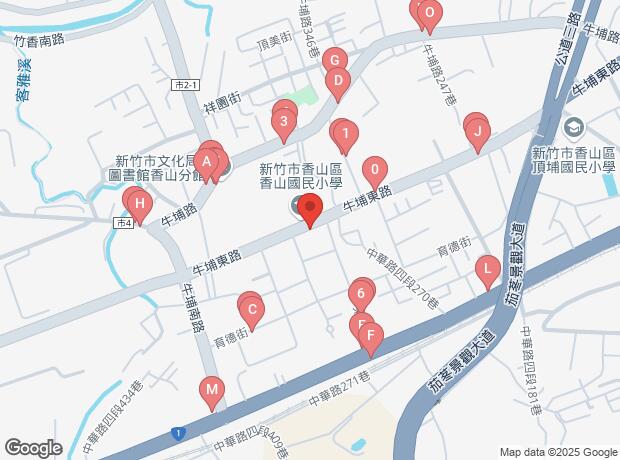Tap marker L near 茄苳景觀大道
Viewport: 620px width, 460px height.
(x=487, y=268)
